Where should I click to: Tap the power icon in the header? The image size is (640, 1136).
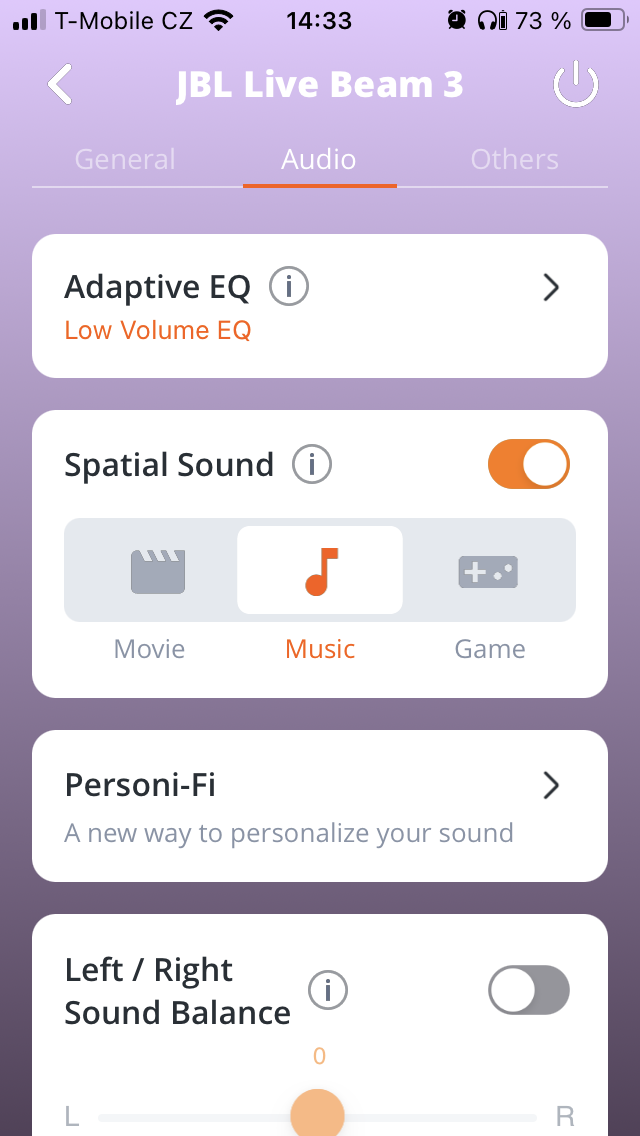point(576,86)
